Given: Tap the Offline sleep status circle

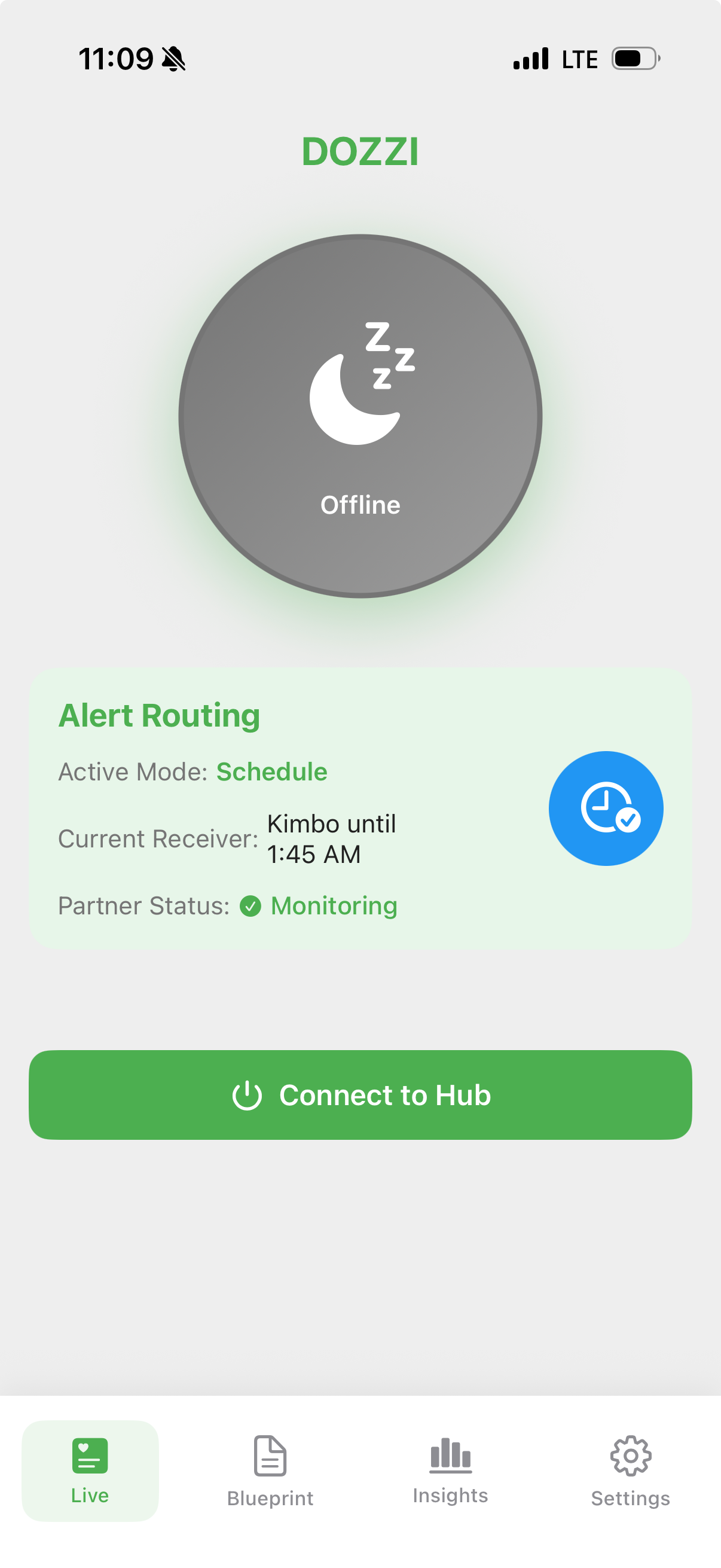Looking at the screenshot, I should pos(360,416).
